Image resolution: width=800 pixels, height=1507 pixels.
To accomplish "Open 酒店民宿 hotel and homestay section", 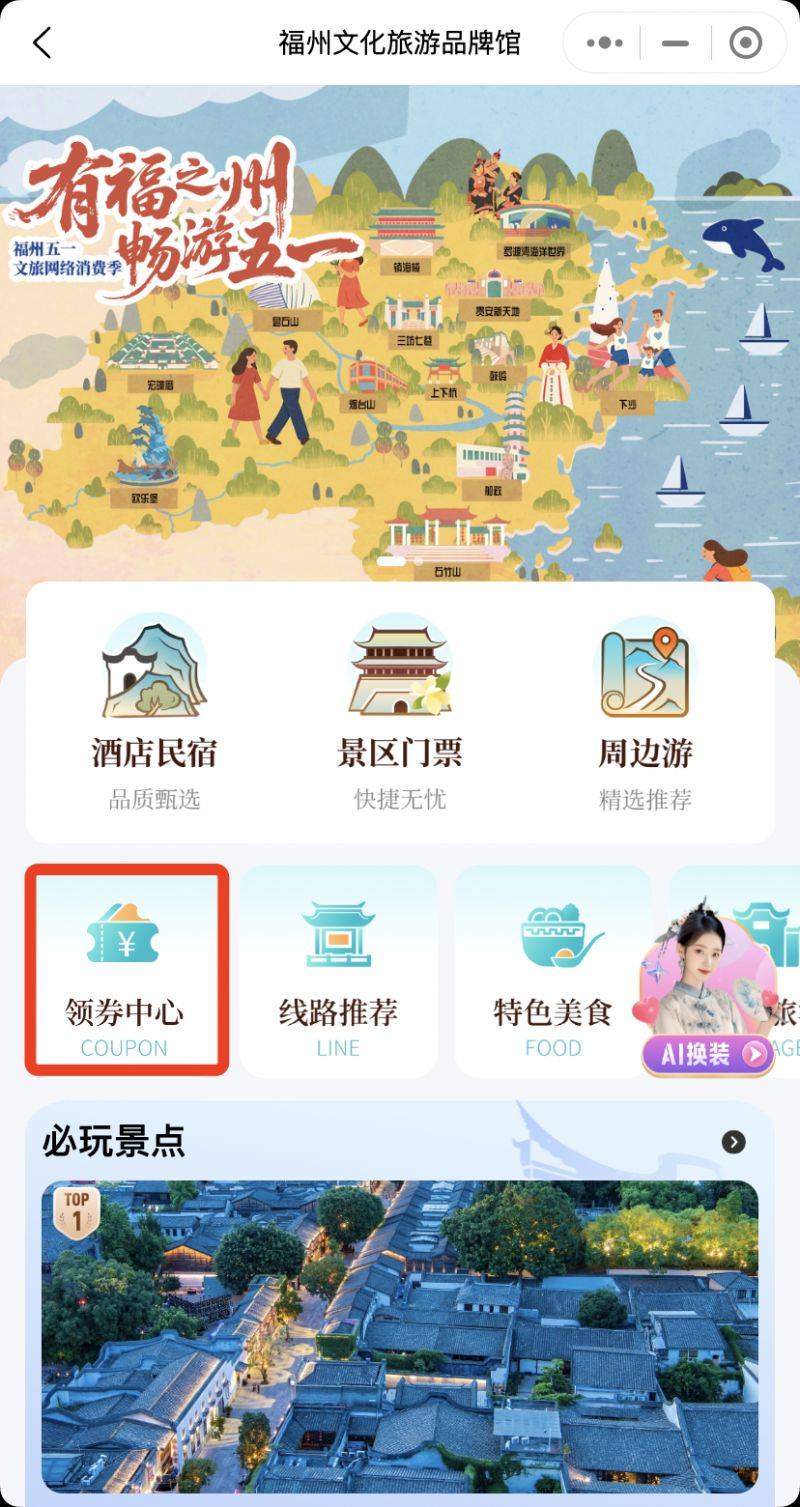I will pos(154,712).
